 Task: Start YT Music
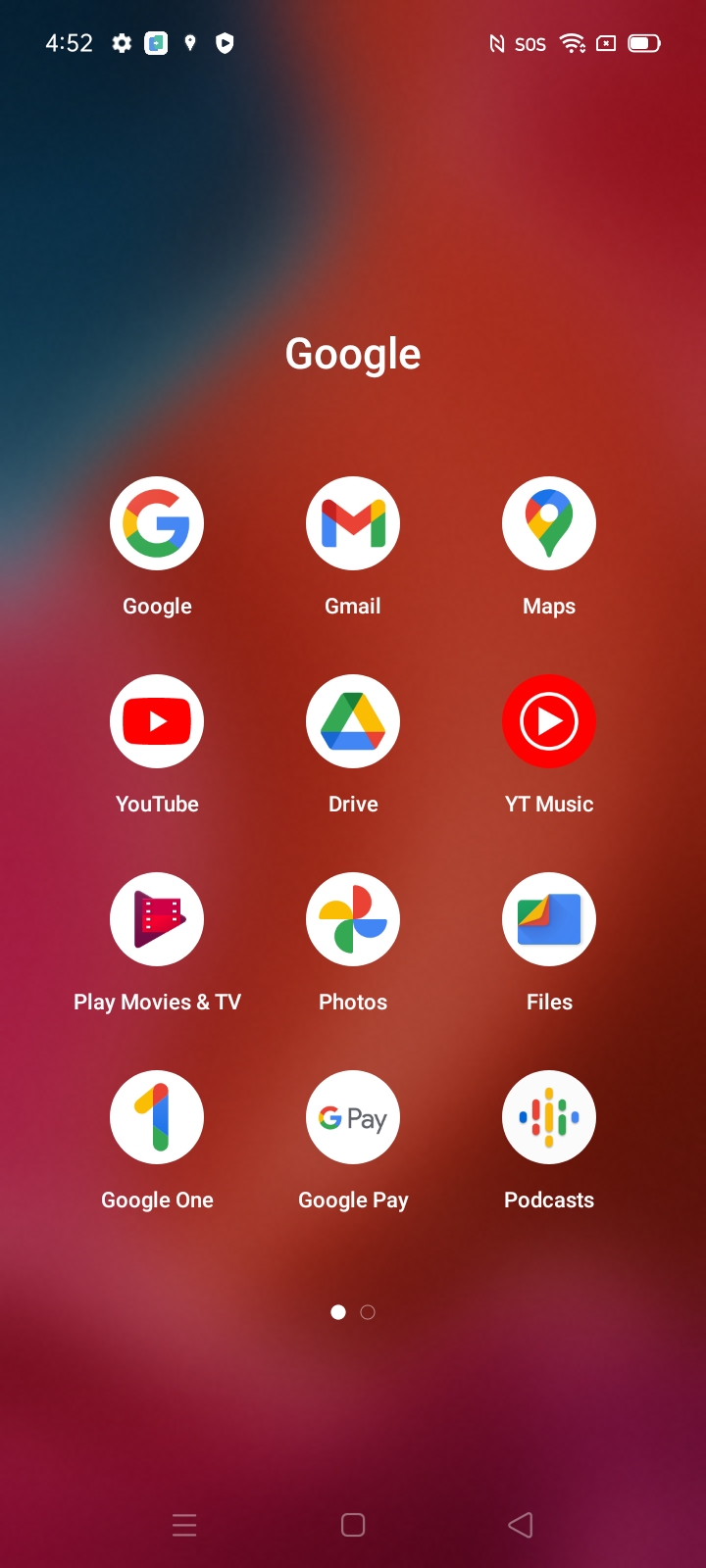(549, 721)
